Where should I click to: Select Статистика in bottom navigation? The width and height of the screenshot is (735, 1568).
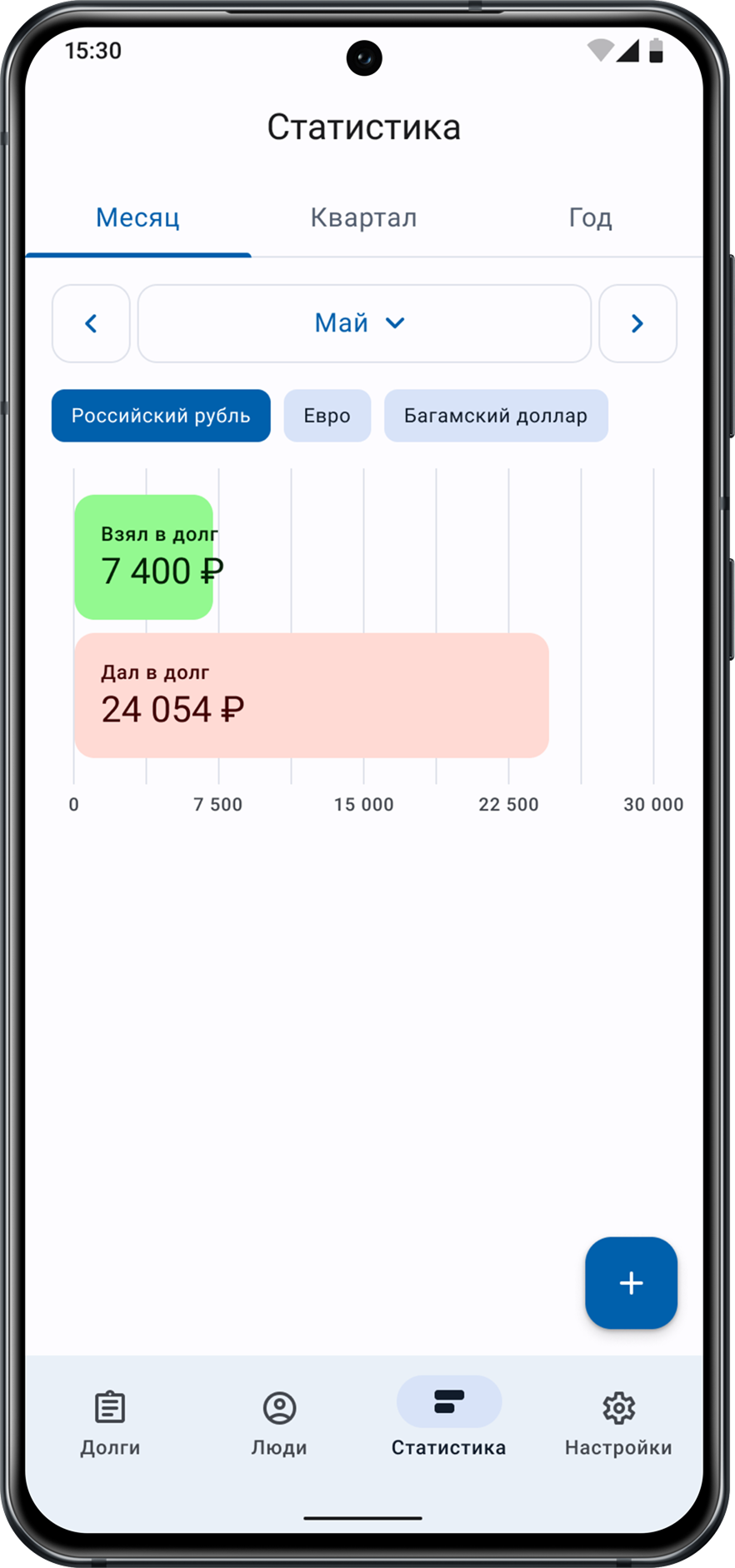click(448, 1423)
